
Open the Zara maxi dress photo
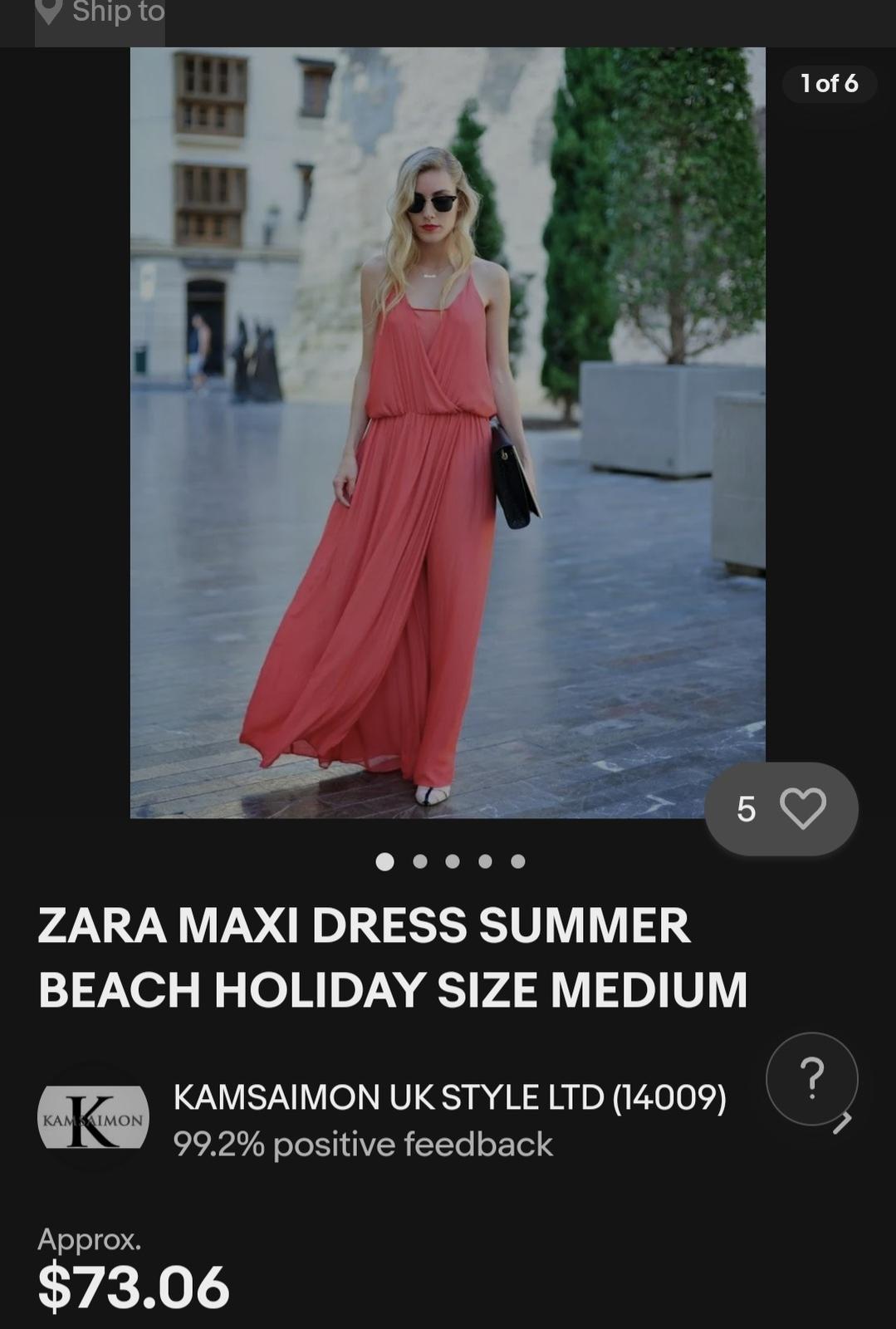(447, 432)
